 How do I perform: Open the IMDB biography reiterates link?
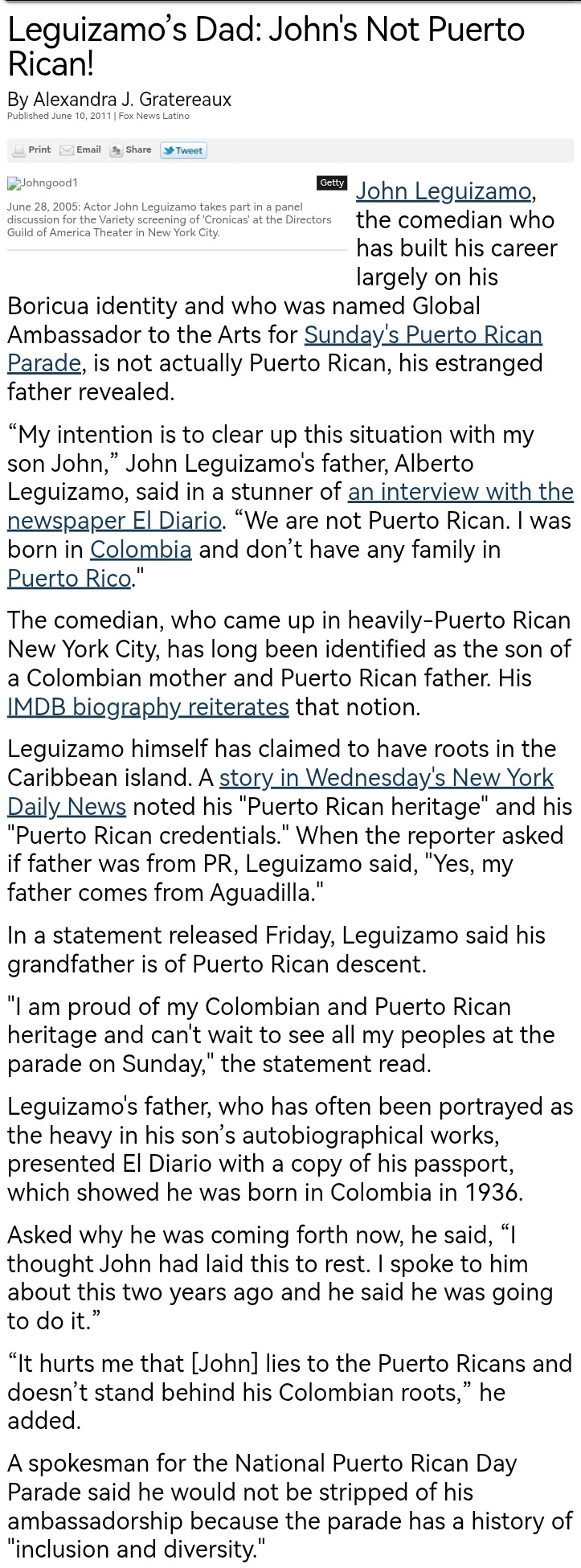pos(148,707)
